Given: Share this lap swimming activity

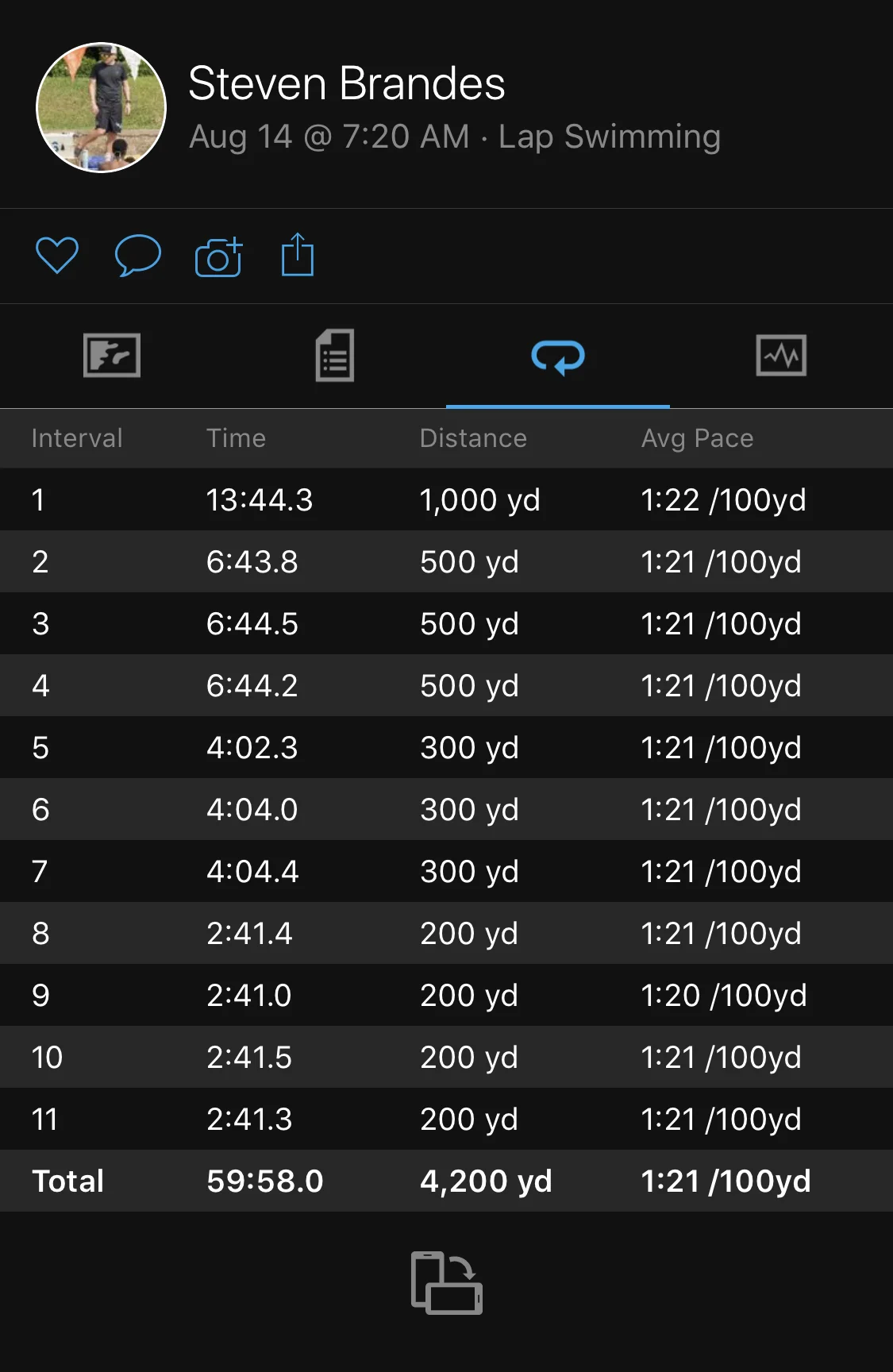Looking at the screenshot, I should pos(298,255).
